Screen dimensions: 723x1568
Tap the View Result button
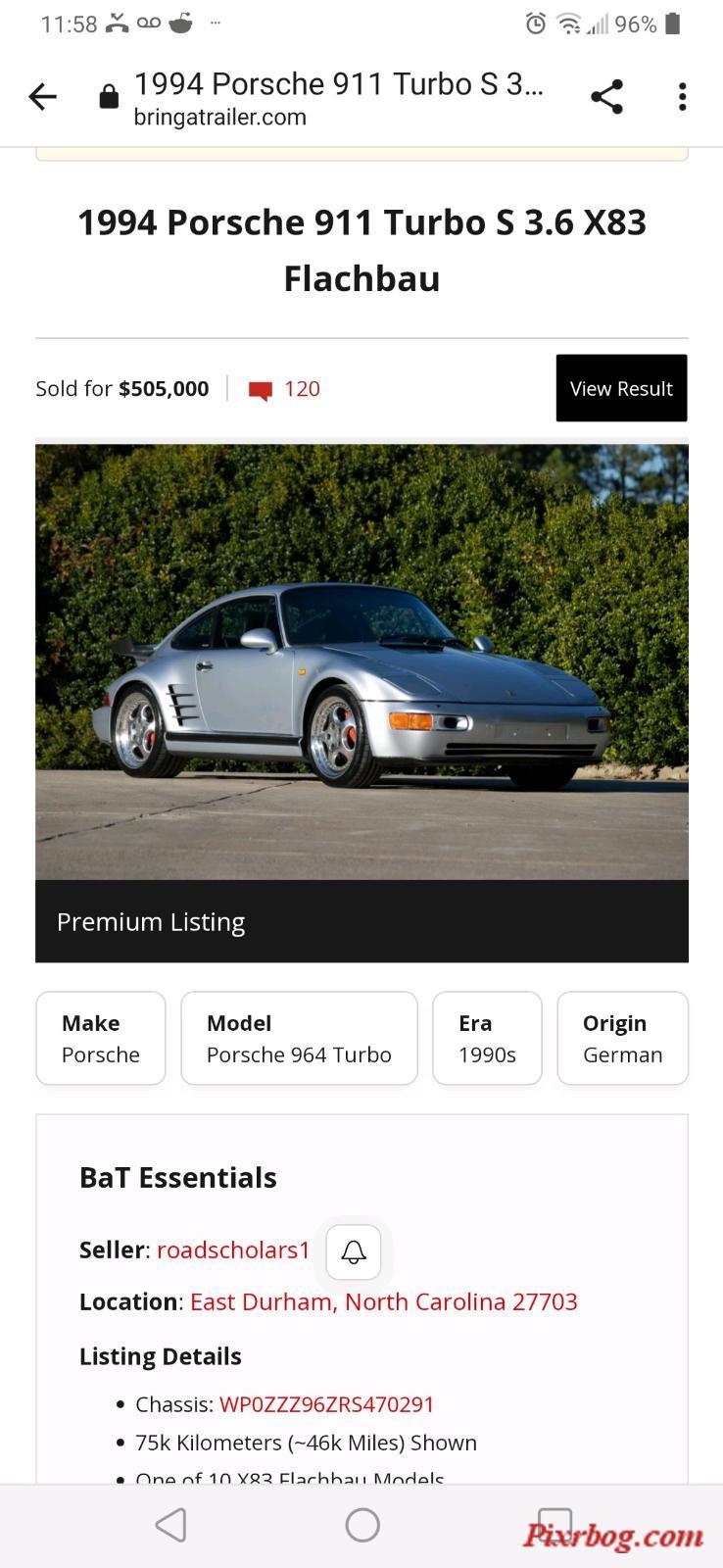pyautogui.click(x=621, y=388)
